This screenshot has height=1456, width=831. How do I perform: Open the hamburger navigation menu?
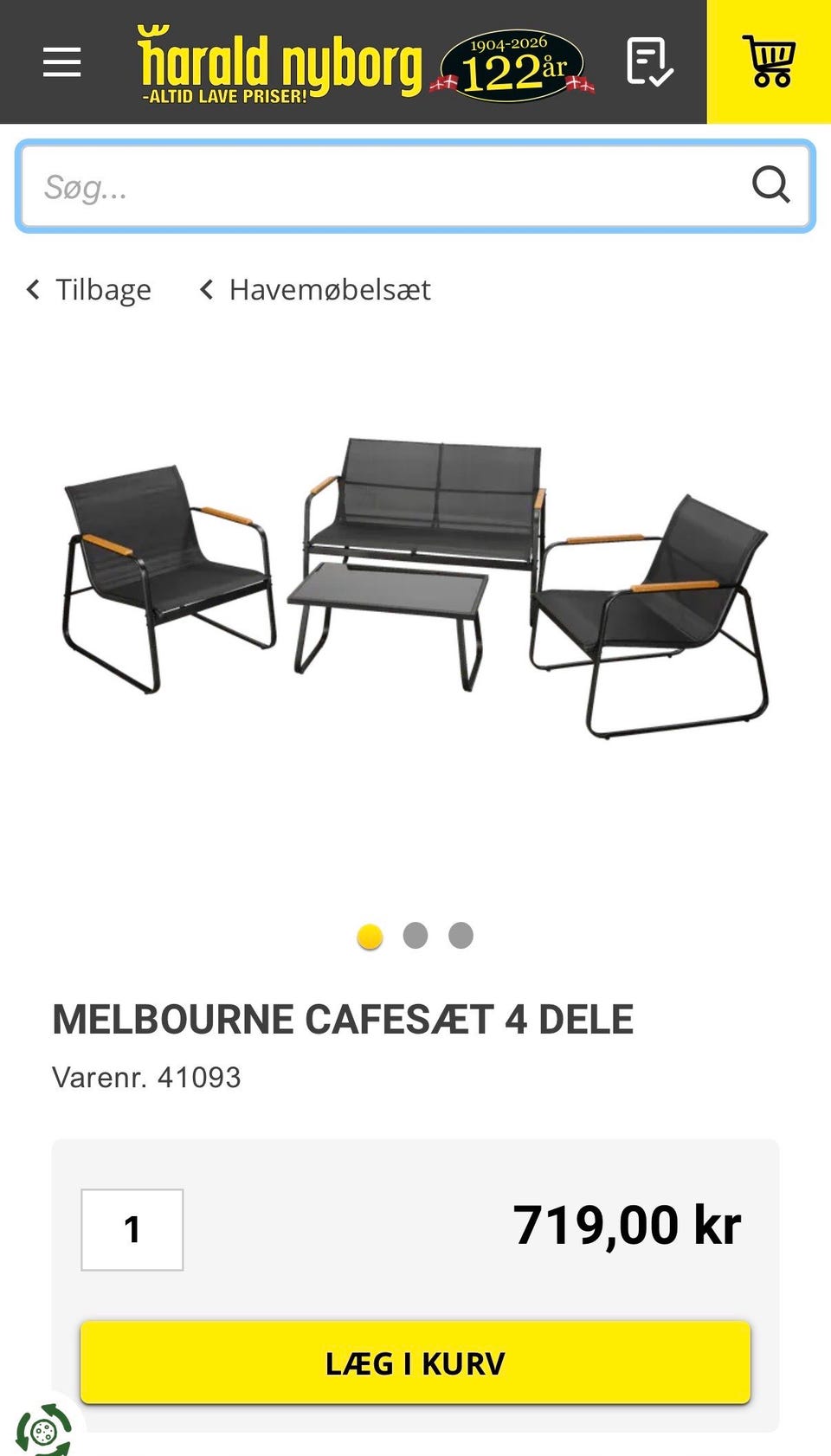61,61
